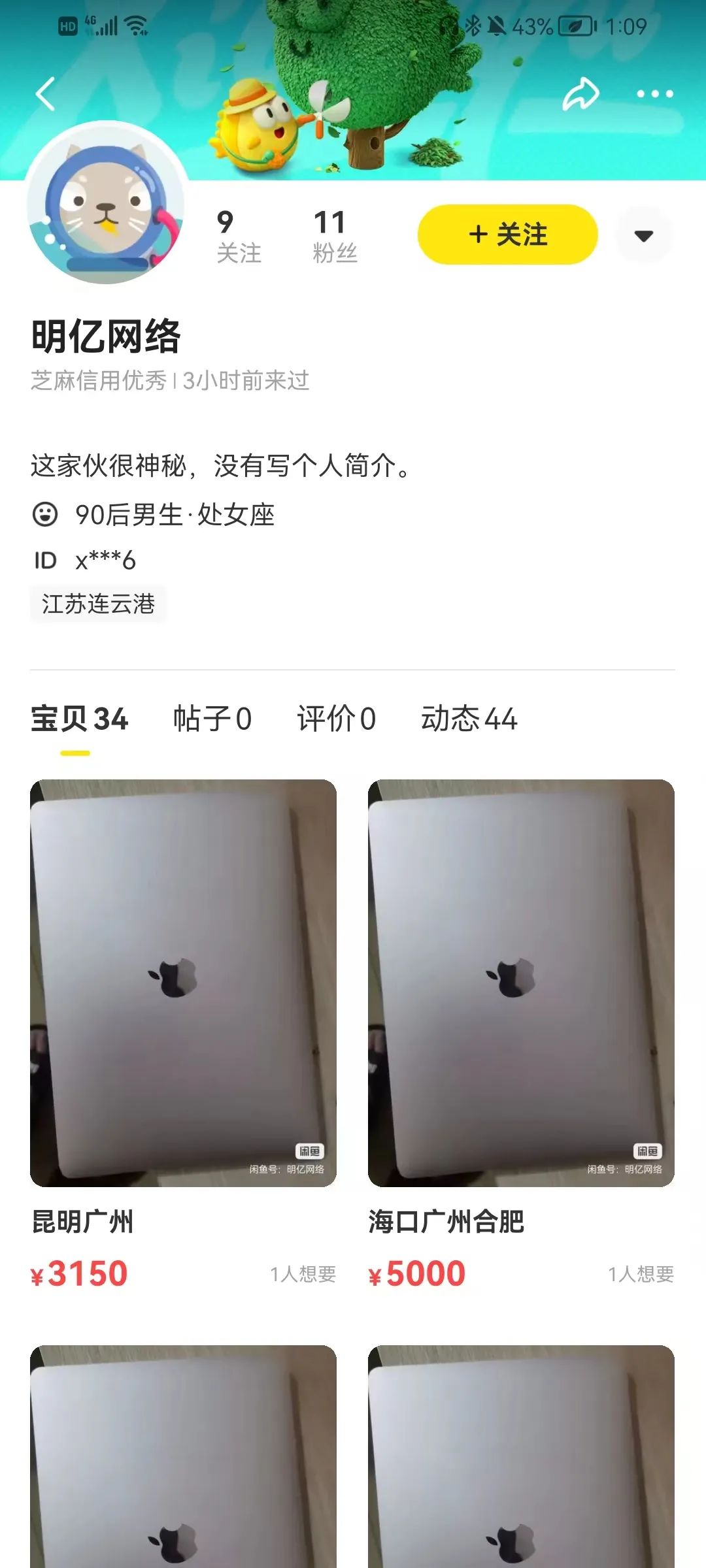Open the 昆明广州 listing priced ¥3150
This screenshot has width=706, height=1568.
coord(183,983)
